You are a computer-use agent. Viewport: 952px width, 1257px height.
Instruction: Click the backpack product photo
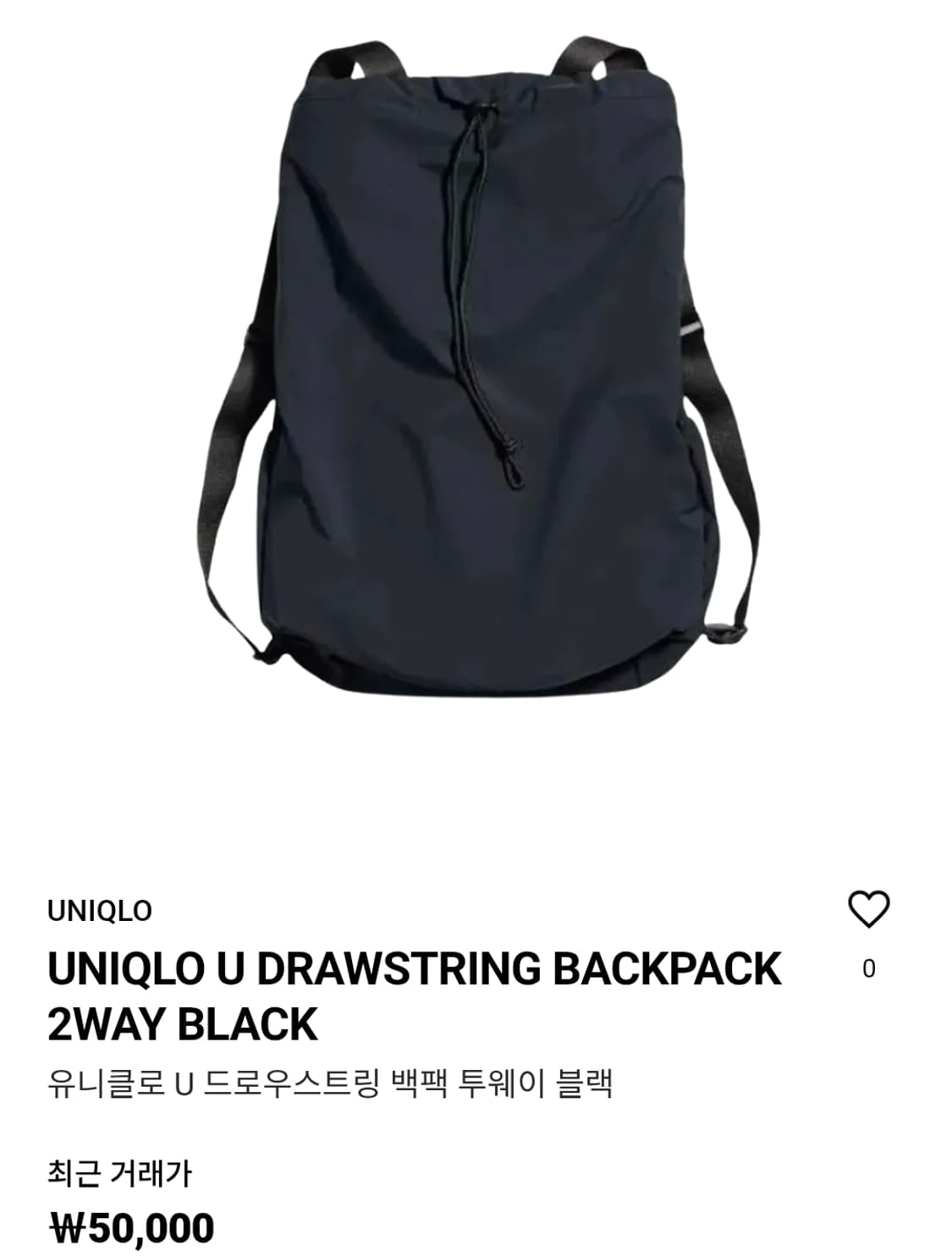tap(476, 364)
